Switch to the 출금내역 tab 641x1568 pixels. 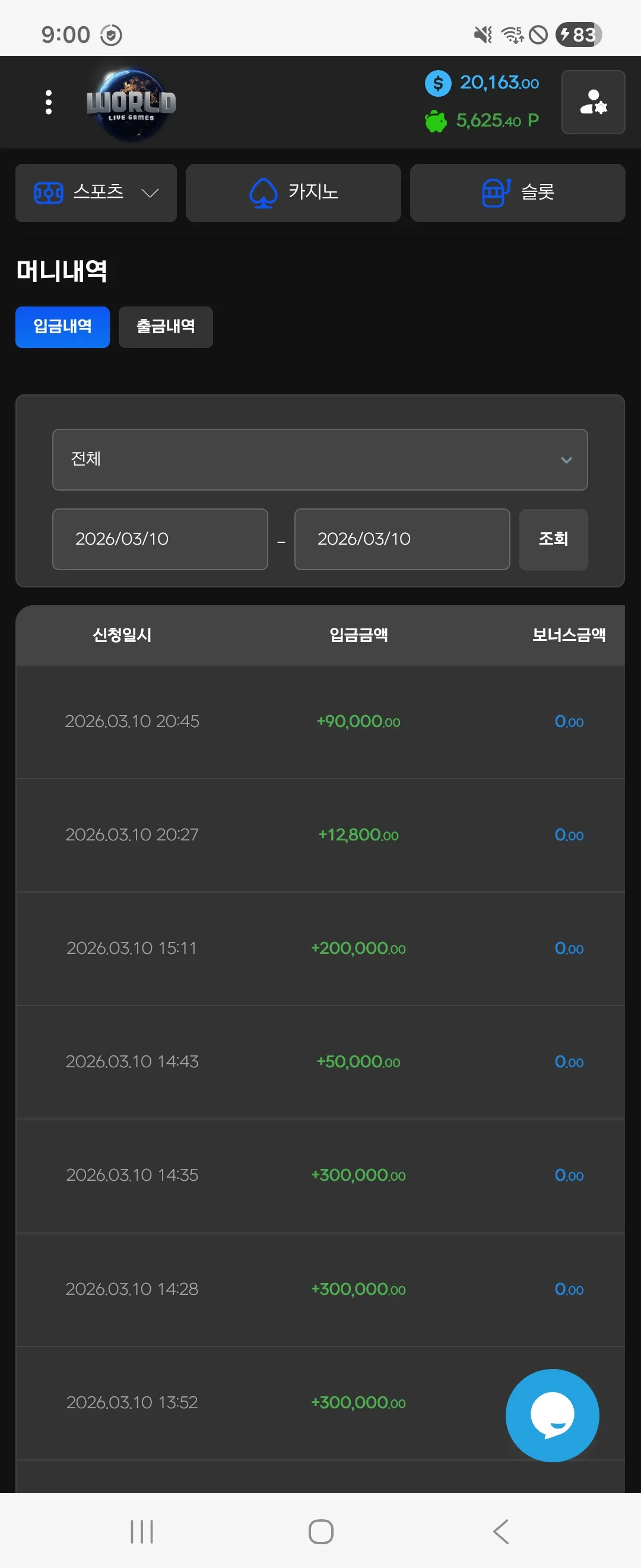tap(166, 327)
